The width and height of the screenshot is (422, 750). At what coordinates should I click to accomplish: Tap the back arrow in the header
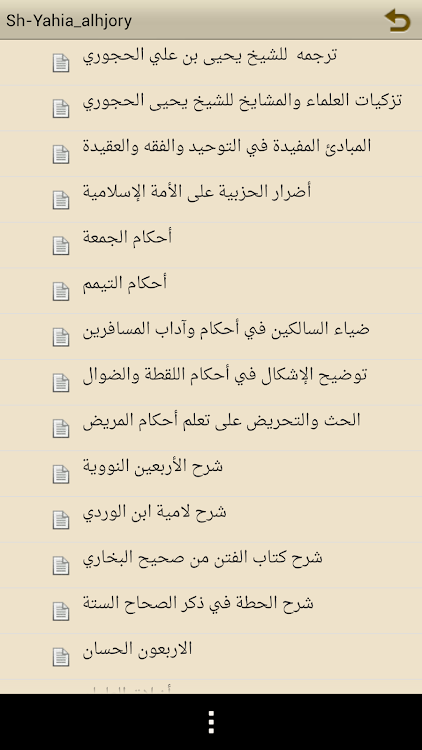(397, 21)
